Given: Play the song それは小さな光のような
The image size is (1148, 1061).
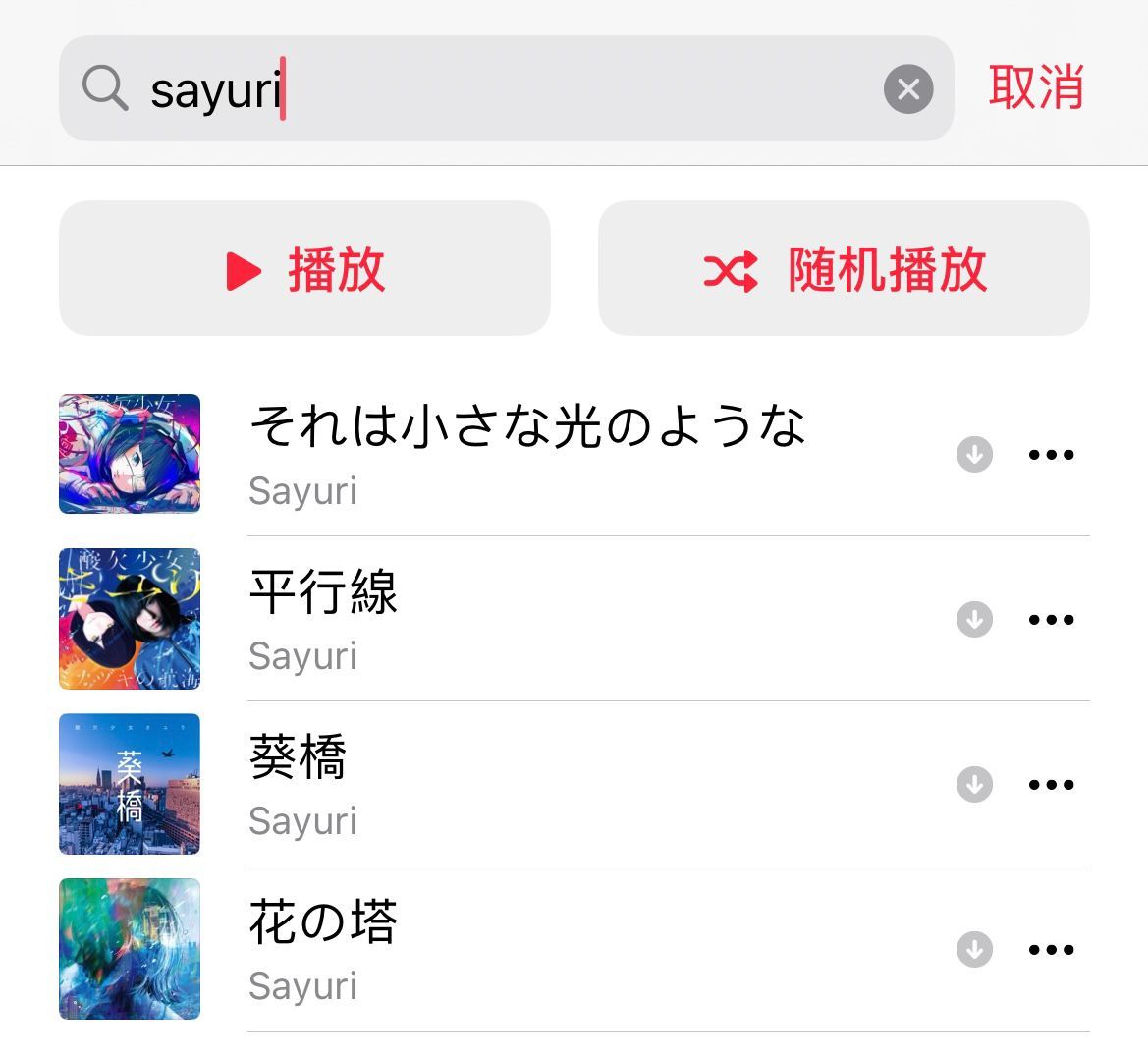Looking at the screenshot, I should (x=526, y=453).
